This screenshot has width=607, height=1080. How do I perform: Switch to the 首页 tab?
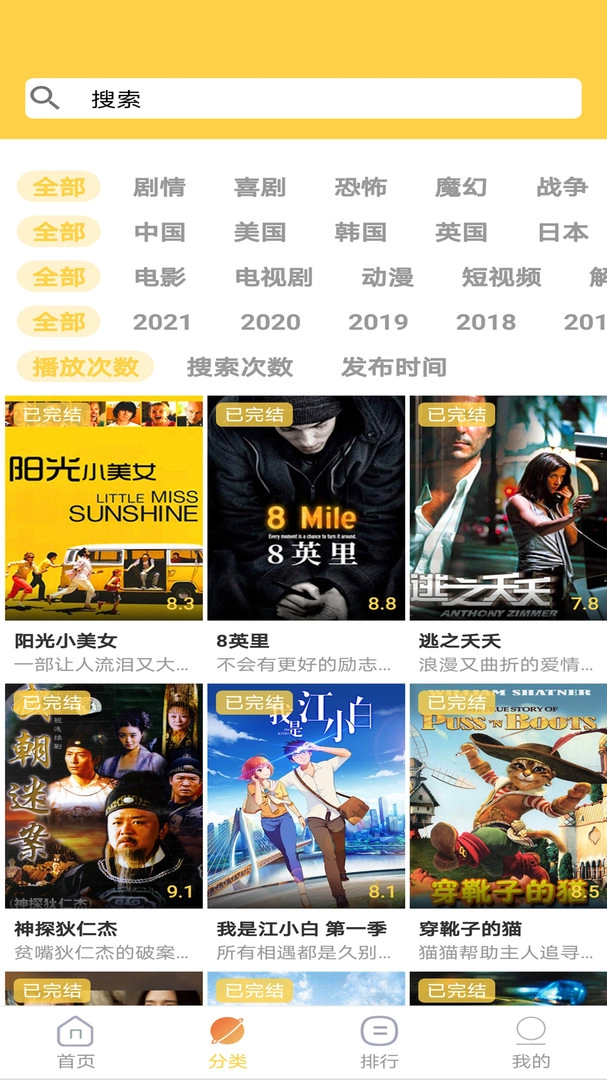(x=76, y=1042)
